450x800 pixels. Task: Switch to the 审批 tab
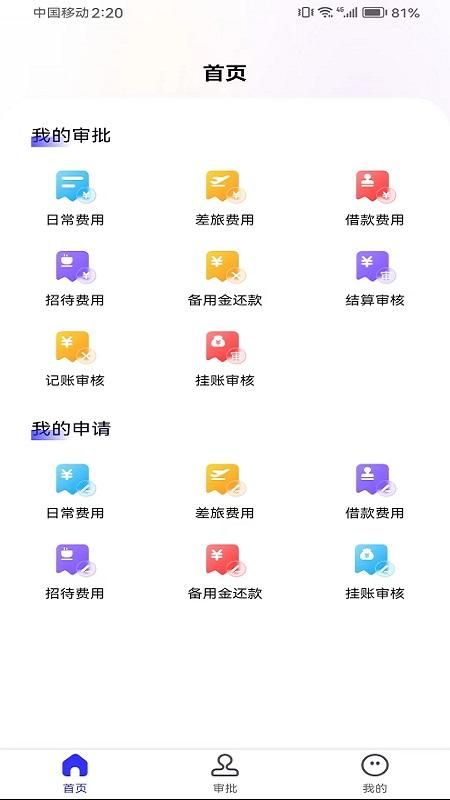pos(225,773)
